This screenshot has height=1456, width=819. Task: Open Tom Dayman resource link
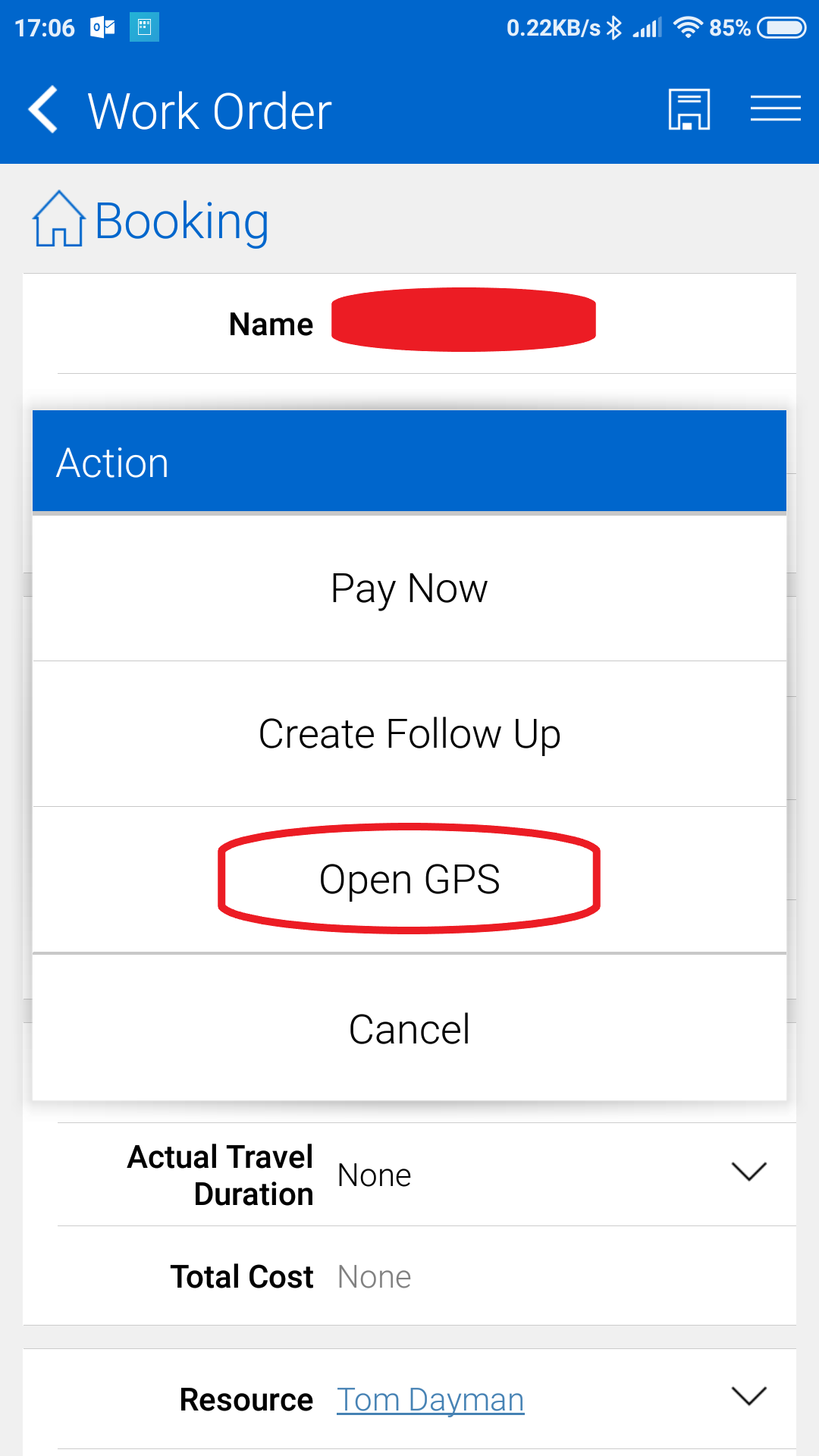point(431,1400)
